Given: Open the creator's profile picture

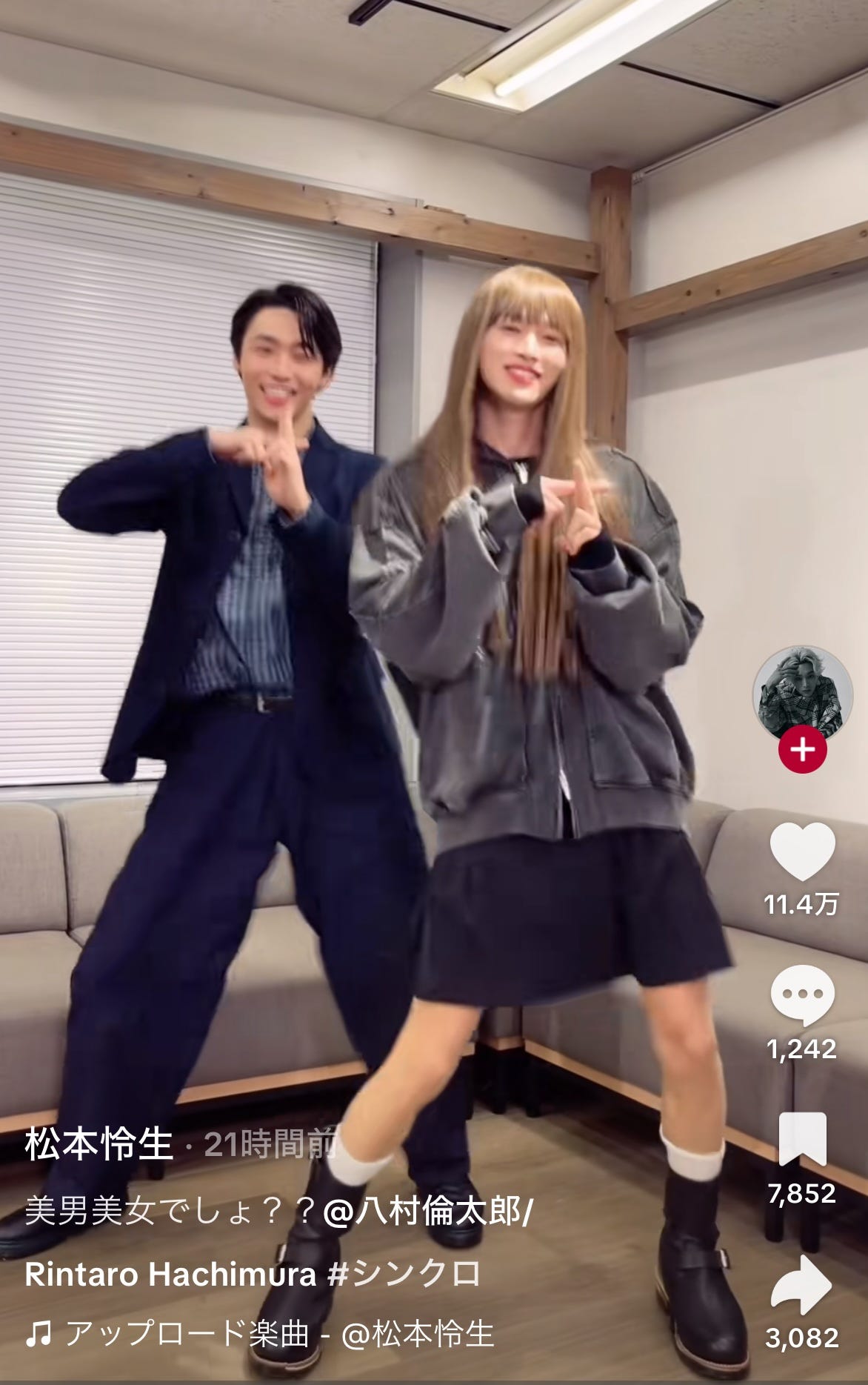Looking at the screenshot, I should pos(802,694).
